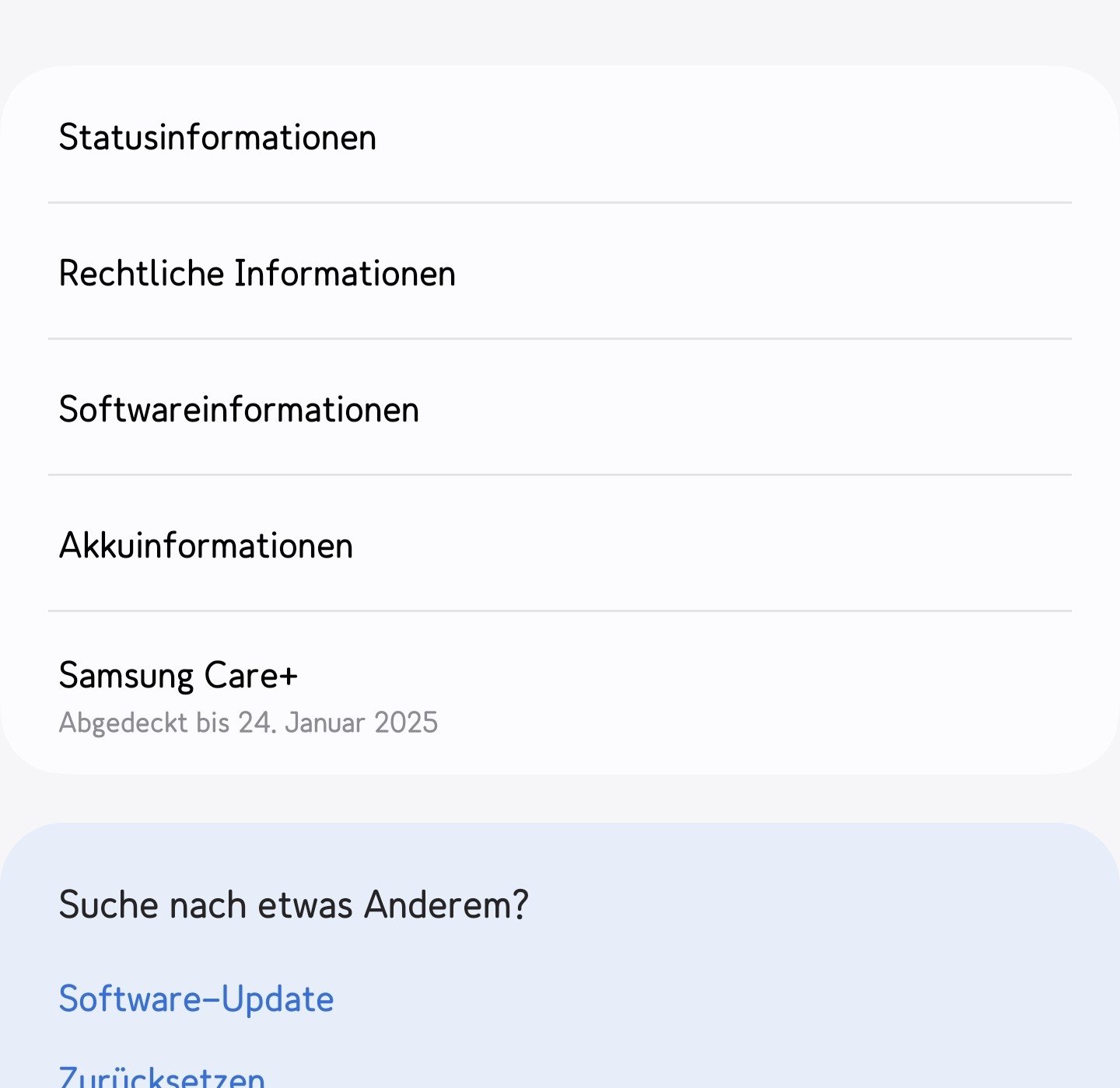Follow the Zurücksetzen link
The height and width of the screenshot is (1088, 1120).
[163, 1076]
